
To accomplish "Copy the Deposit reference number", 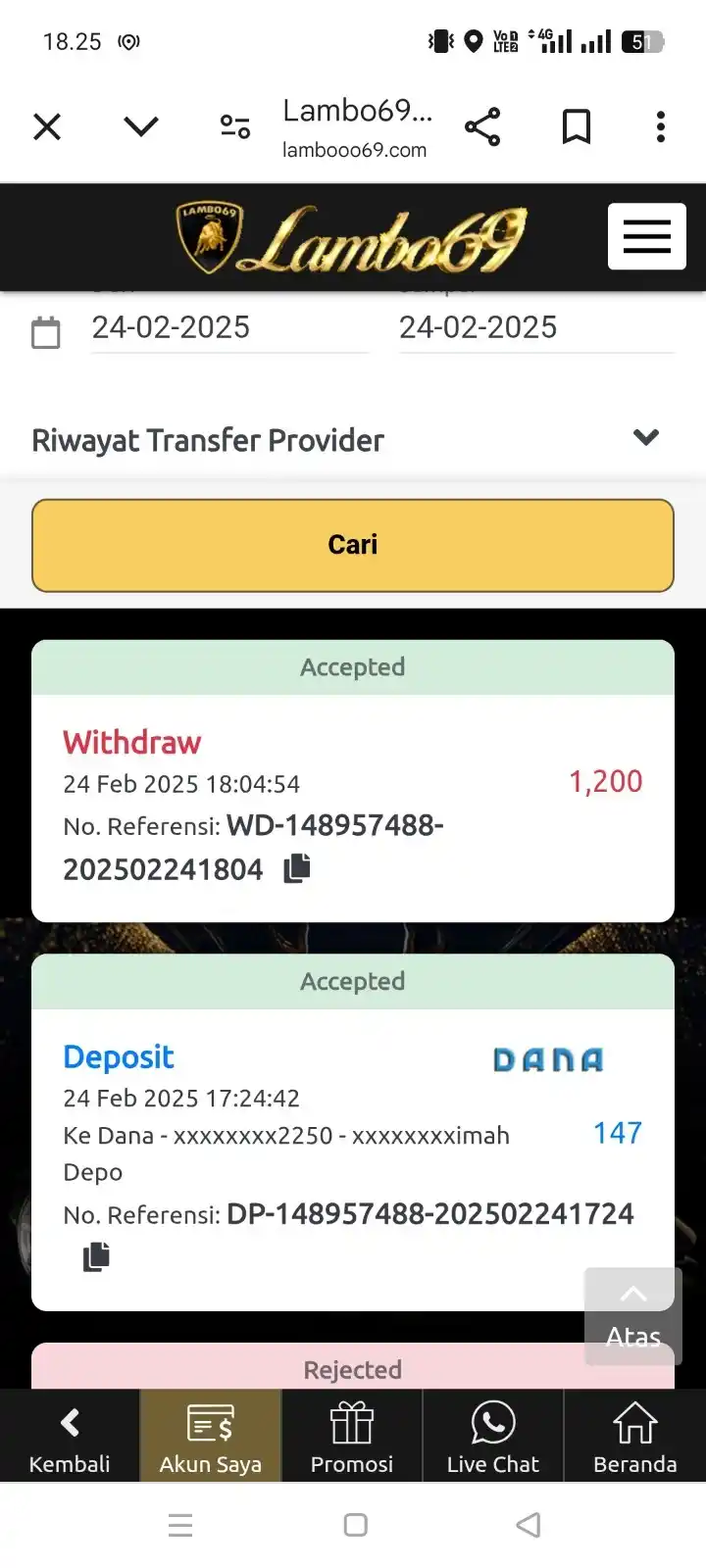I will click(96, 1256).
